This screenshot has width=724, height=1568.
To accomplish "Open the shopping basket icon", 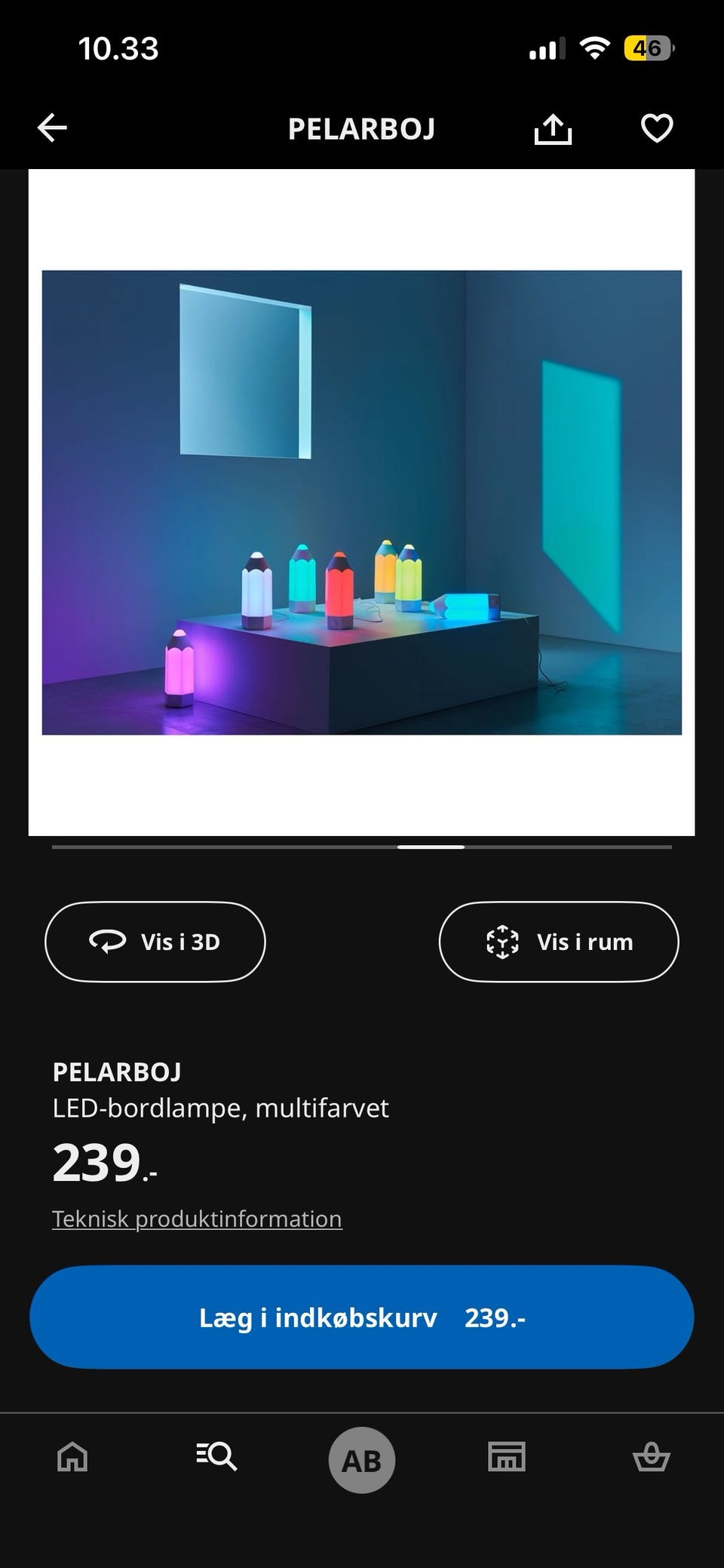I will [x=653, y=1458].
